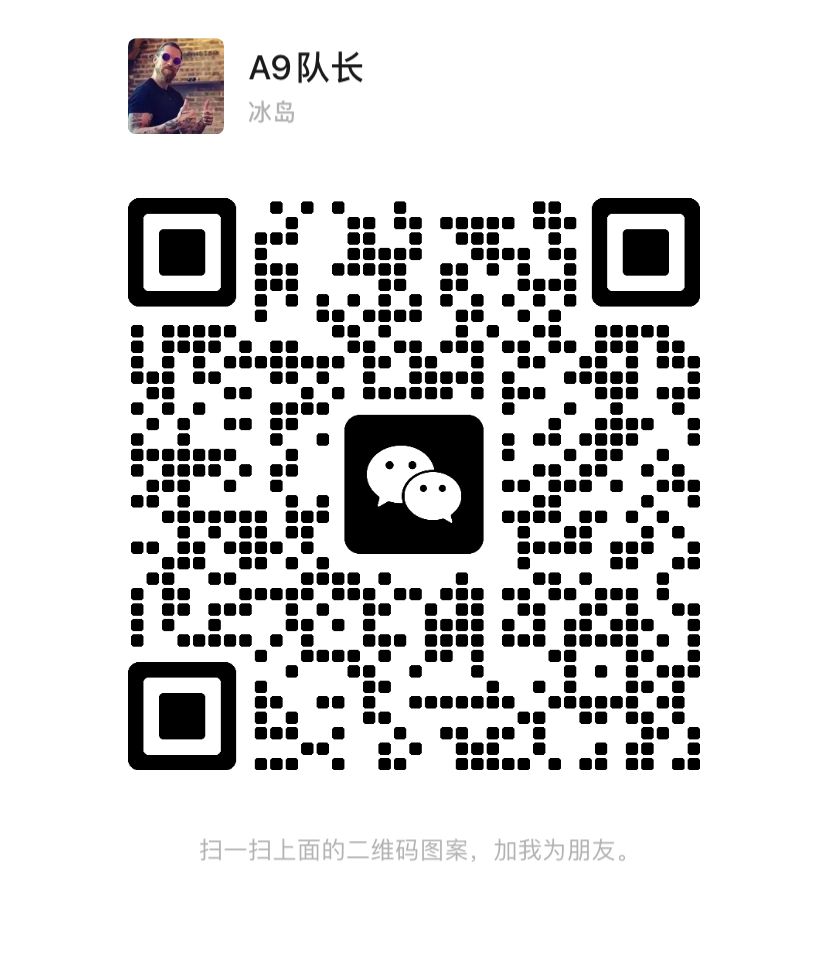
Task: Select the chat bubbles icon inside QR code
Action: click(413, 484)
